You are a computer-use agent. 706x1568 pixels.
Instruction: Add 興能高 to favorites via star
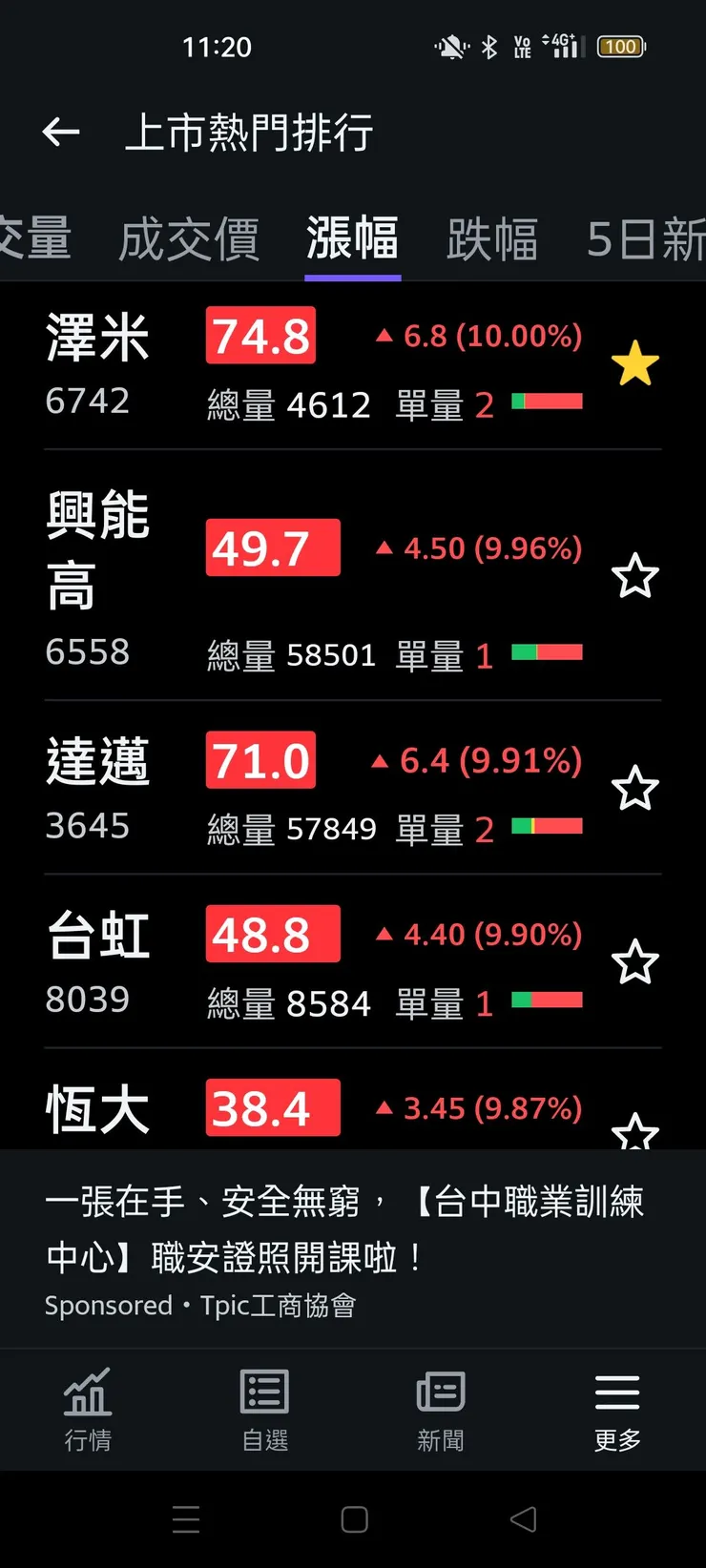(635, 576)
